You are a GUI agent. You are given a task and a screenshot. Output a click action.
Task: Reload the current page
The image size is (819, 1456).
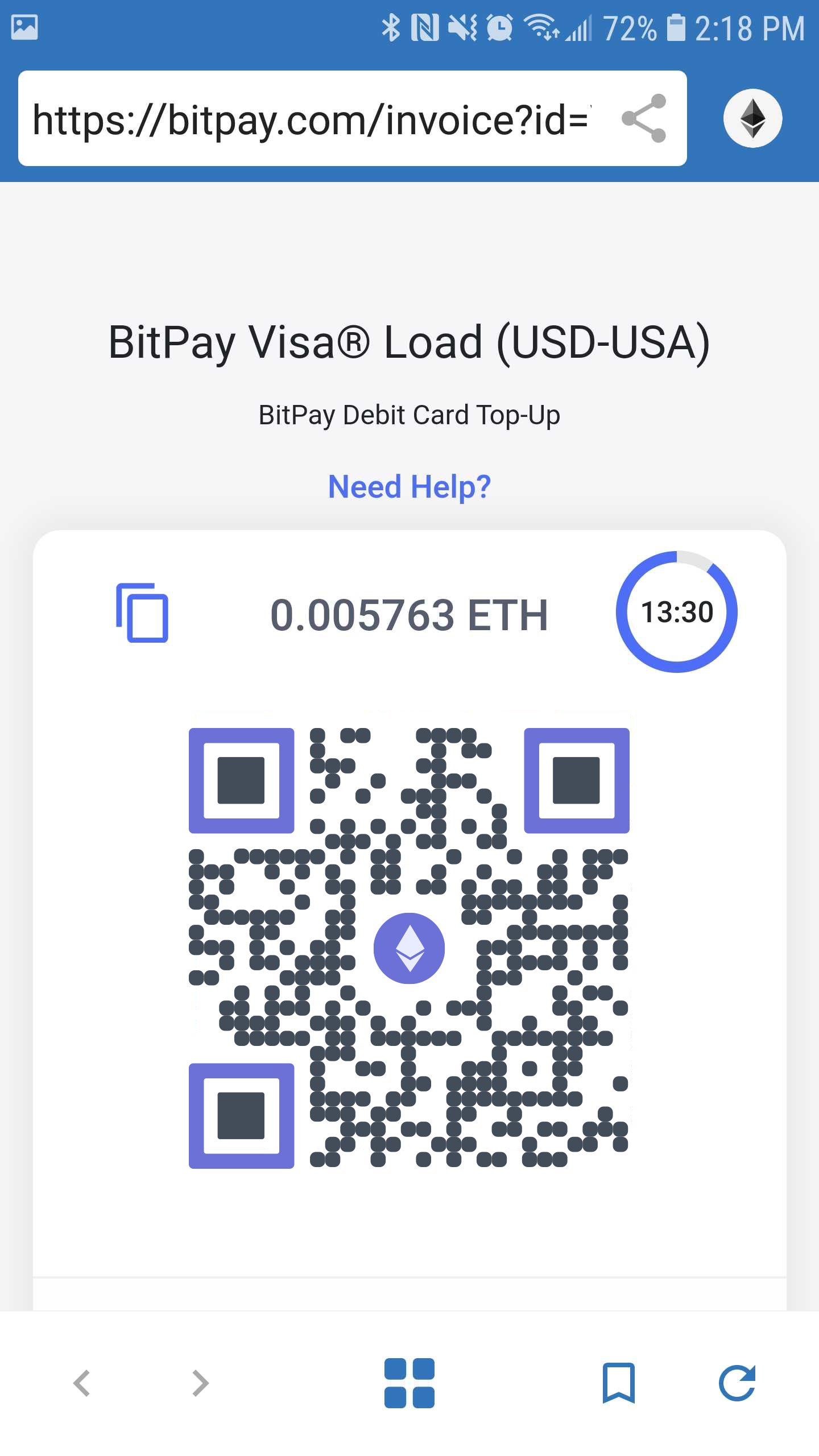pos(737,1383)
